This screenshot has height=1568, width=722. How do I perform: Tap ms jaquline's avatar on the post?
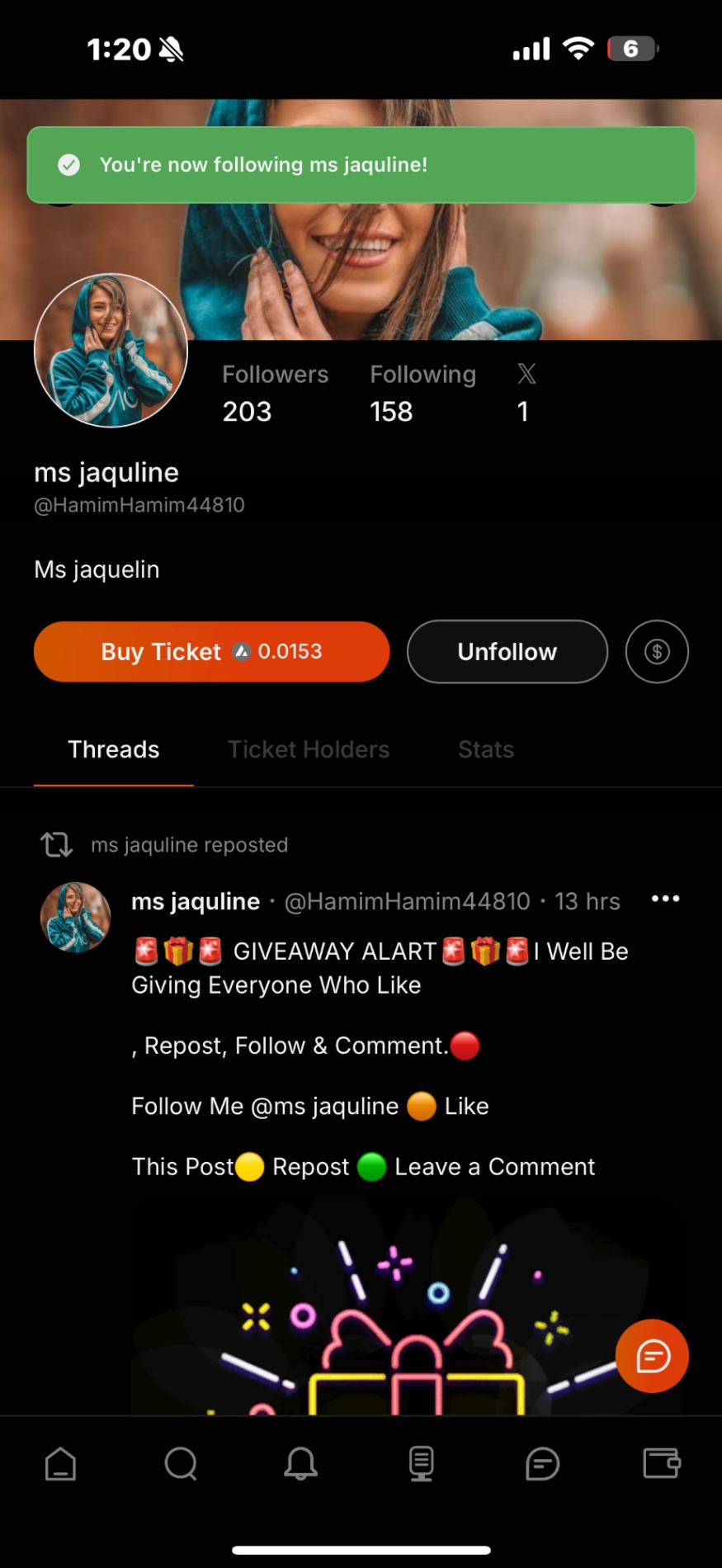tap(76, 918)
